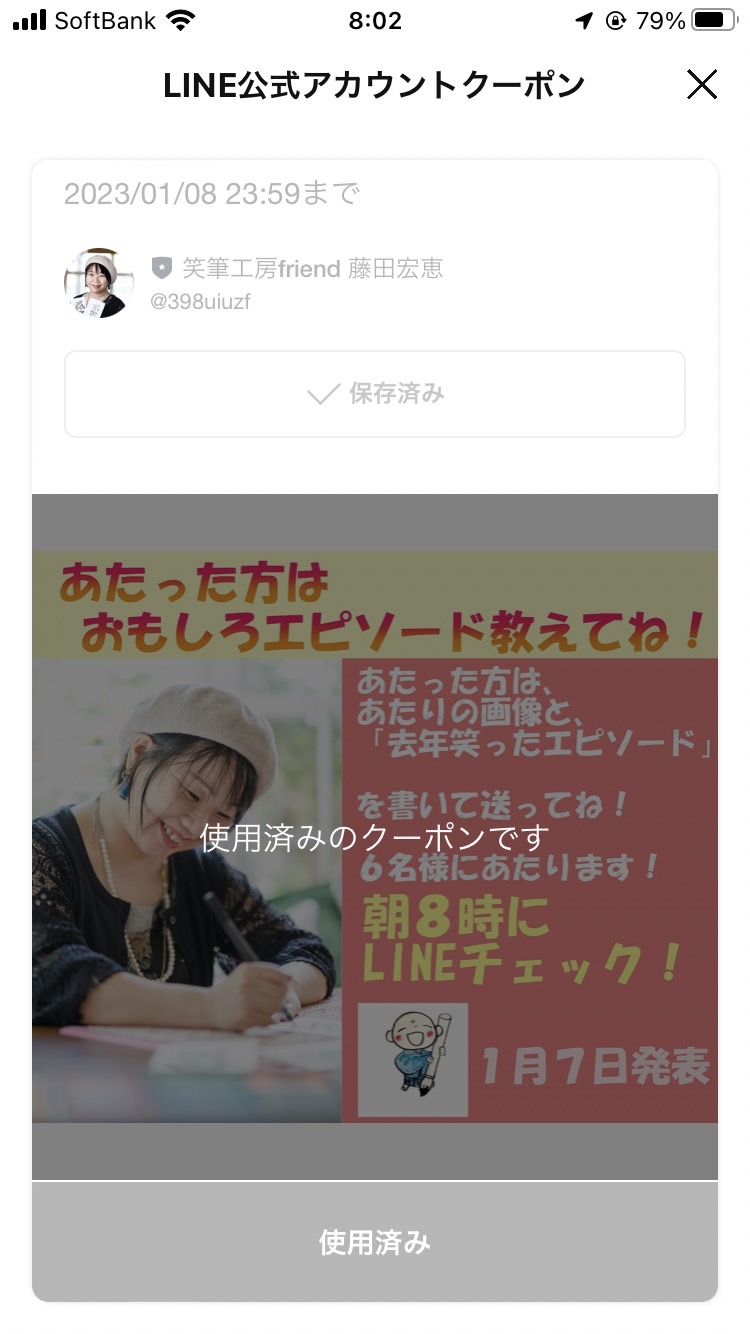The width and height of the screenshot is (750, 1334).
Task: Open the coupon image
Action: click(x=375, y=837)
